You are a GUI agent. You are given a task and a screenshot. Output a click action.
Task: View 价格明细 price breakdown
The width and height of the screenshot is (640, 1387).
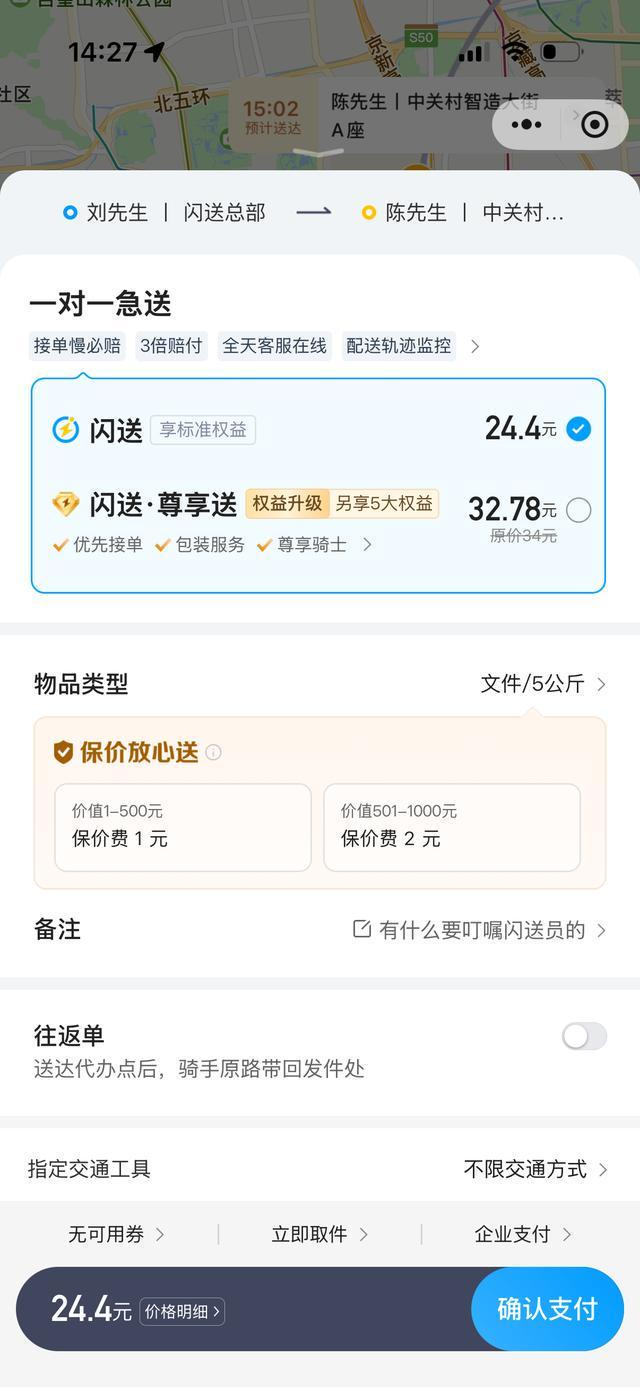point(182,1311)
